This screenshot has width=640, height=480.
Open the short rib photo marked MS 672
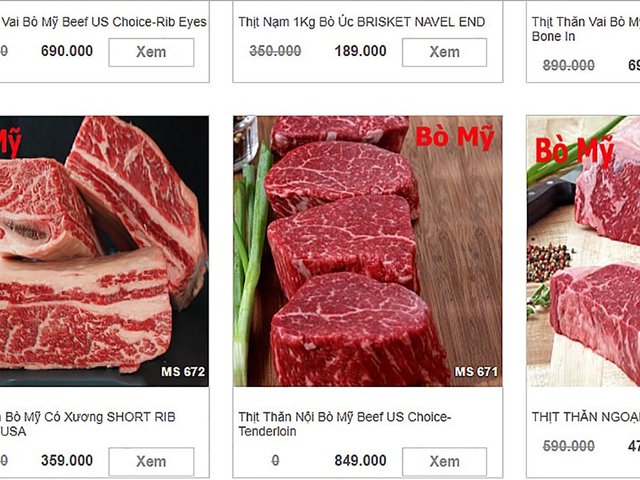pyautogui.click(x=104, y=251)
